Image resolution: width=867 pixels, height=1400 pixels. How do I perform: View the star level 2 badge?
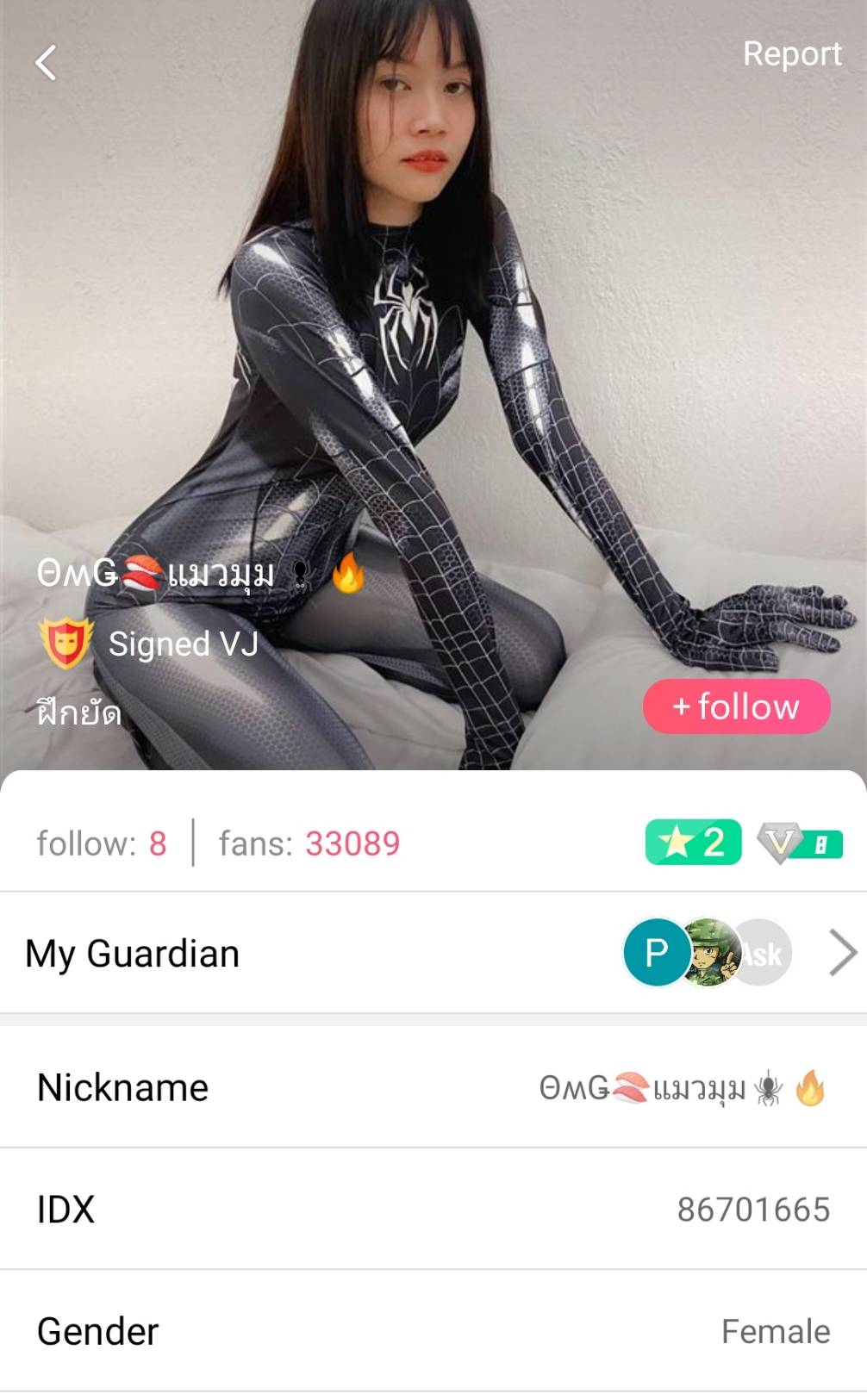point(693,843)
